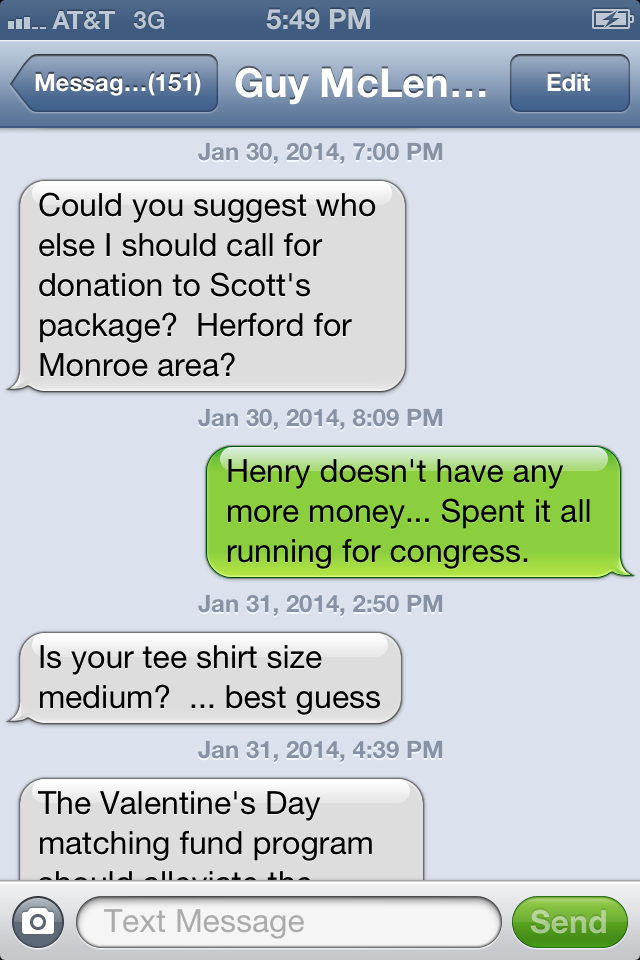Focus the Text Message field
The height and width of the screenshot is (960, 640).
click(x=288, y=921)
